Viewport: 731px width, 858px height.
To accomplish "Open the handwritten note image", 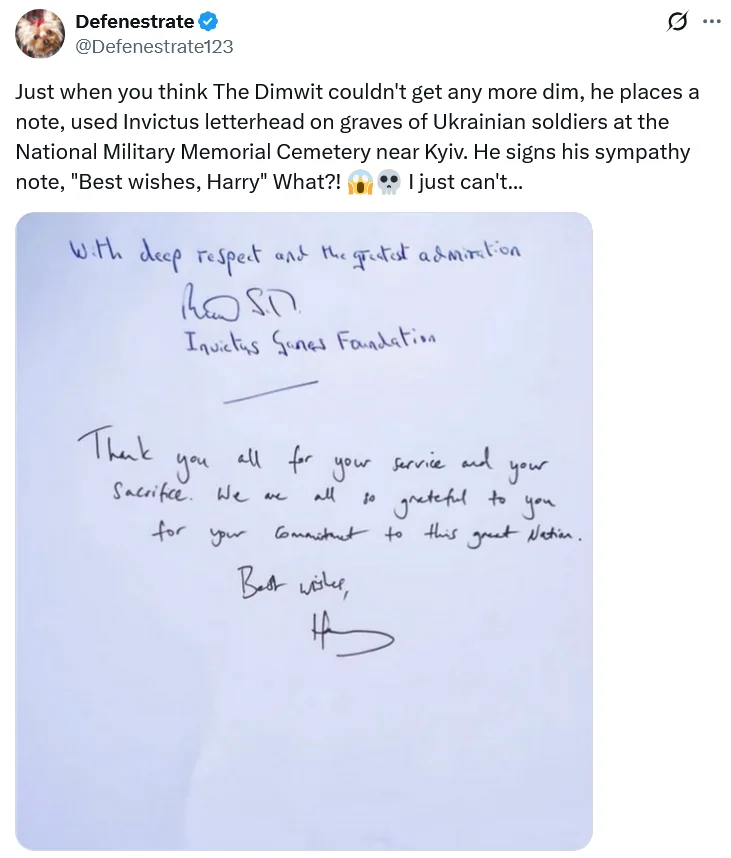I will coord(304,530).
